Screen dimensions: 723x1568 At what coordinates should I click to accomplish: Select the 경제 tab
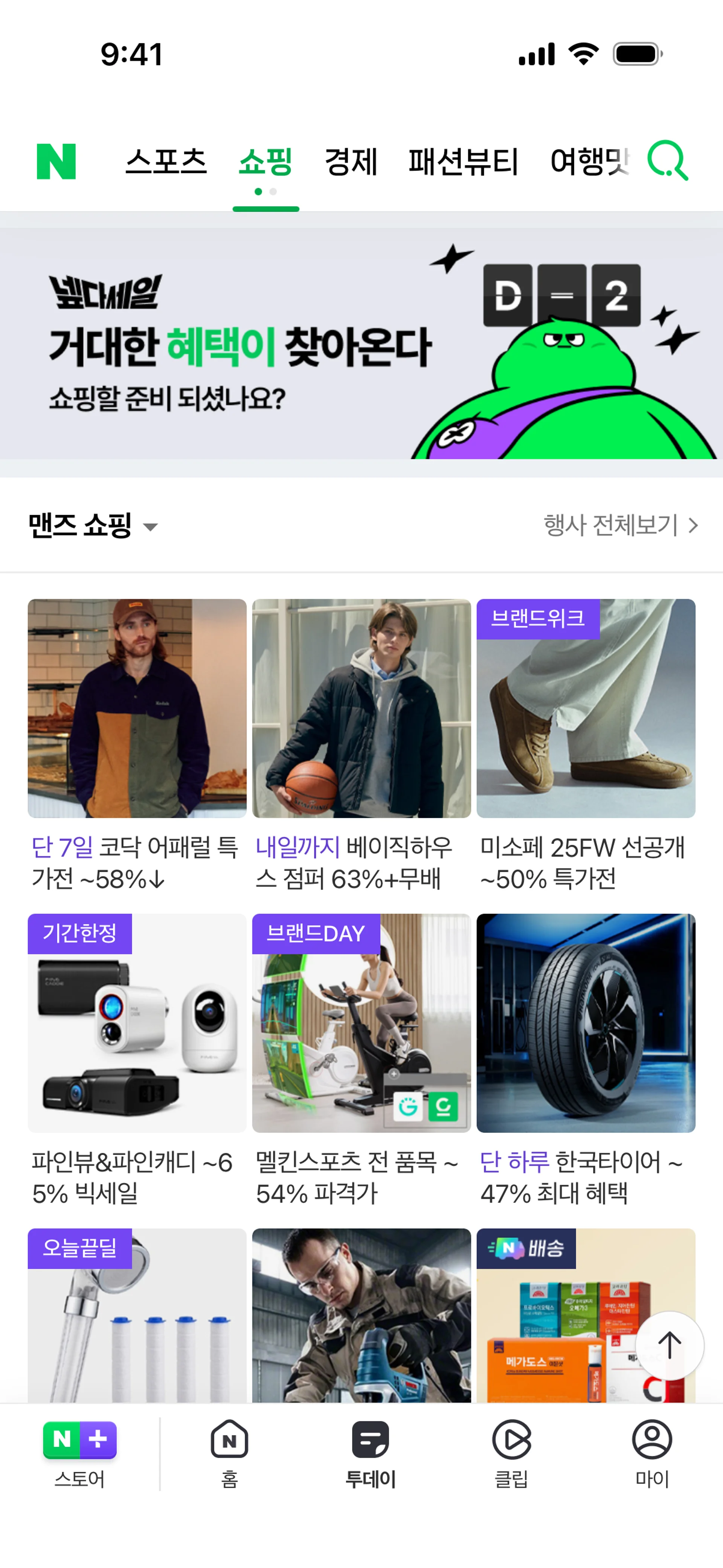pos(351,162)
